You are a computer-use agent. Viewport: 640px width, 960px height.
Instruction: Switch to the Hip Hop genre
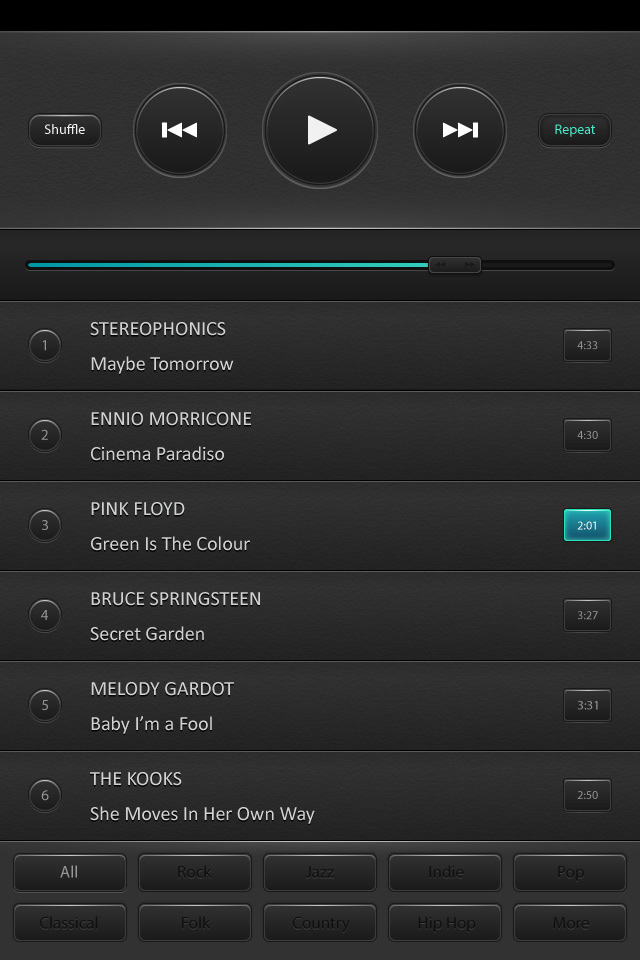click(445, 923)
